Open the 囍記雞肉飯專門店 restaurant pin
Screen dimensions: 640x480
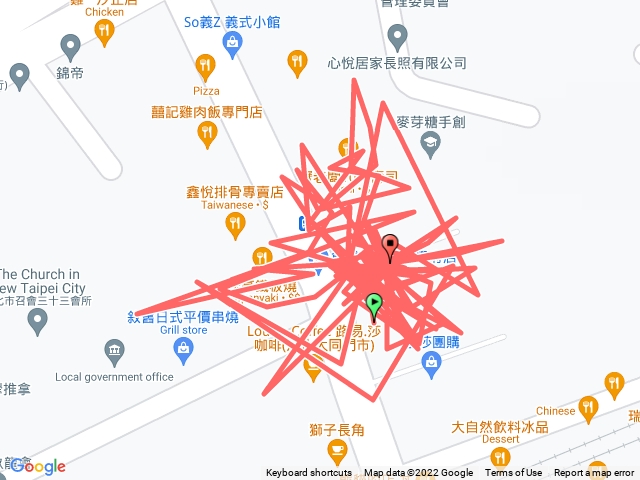[x=207, y=133]
